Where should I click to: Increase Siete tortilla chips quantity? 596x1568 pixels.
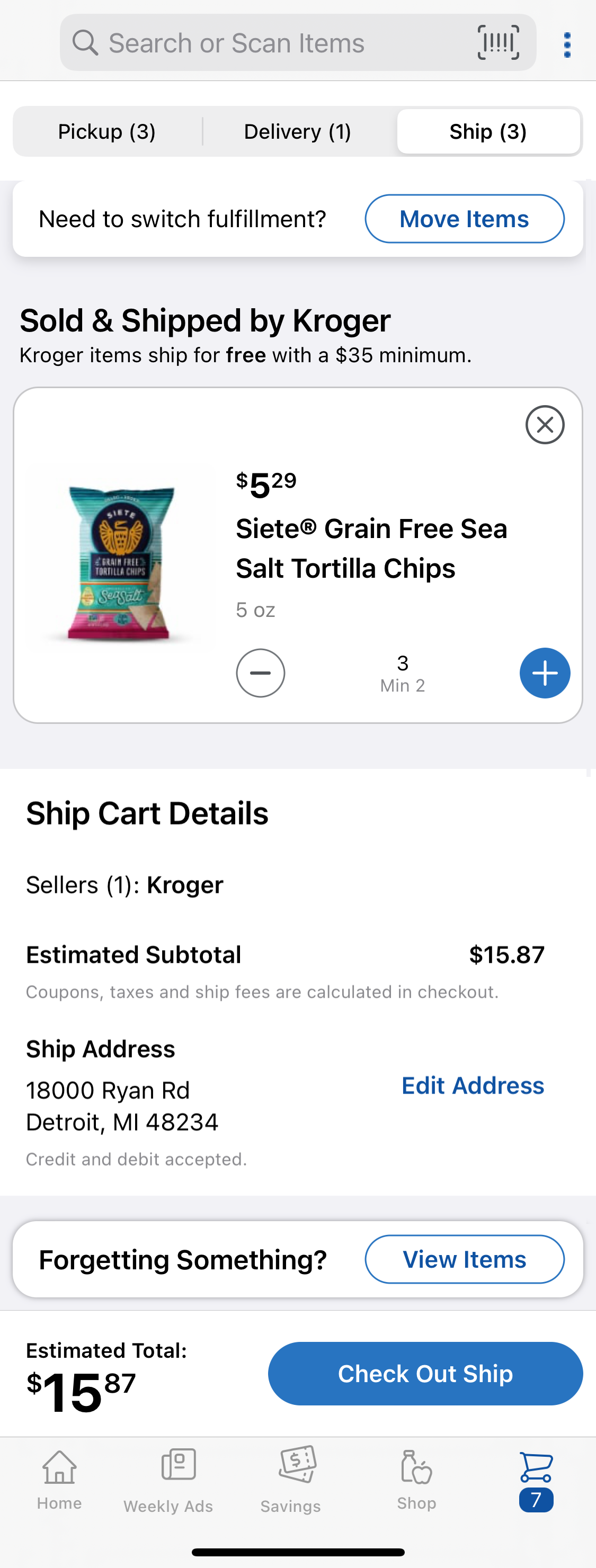click(x=544, y=673)
